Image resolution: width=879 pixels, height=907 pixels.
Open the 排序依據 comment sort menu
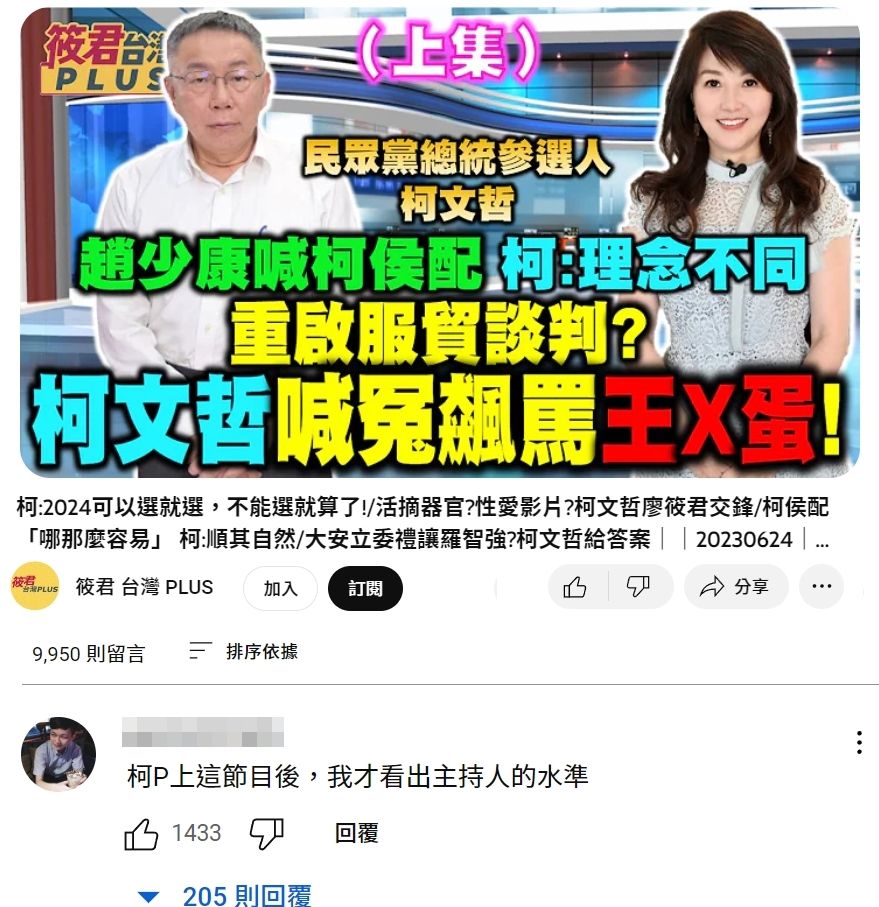pos(244,652)
